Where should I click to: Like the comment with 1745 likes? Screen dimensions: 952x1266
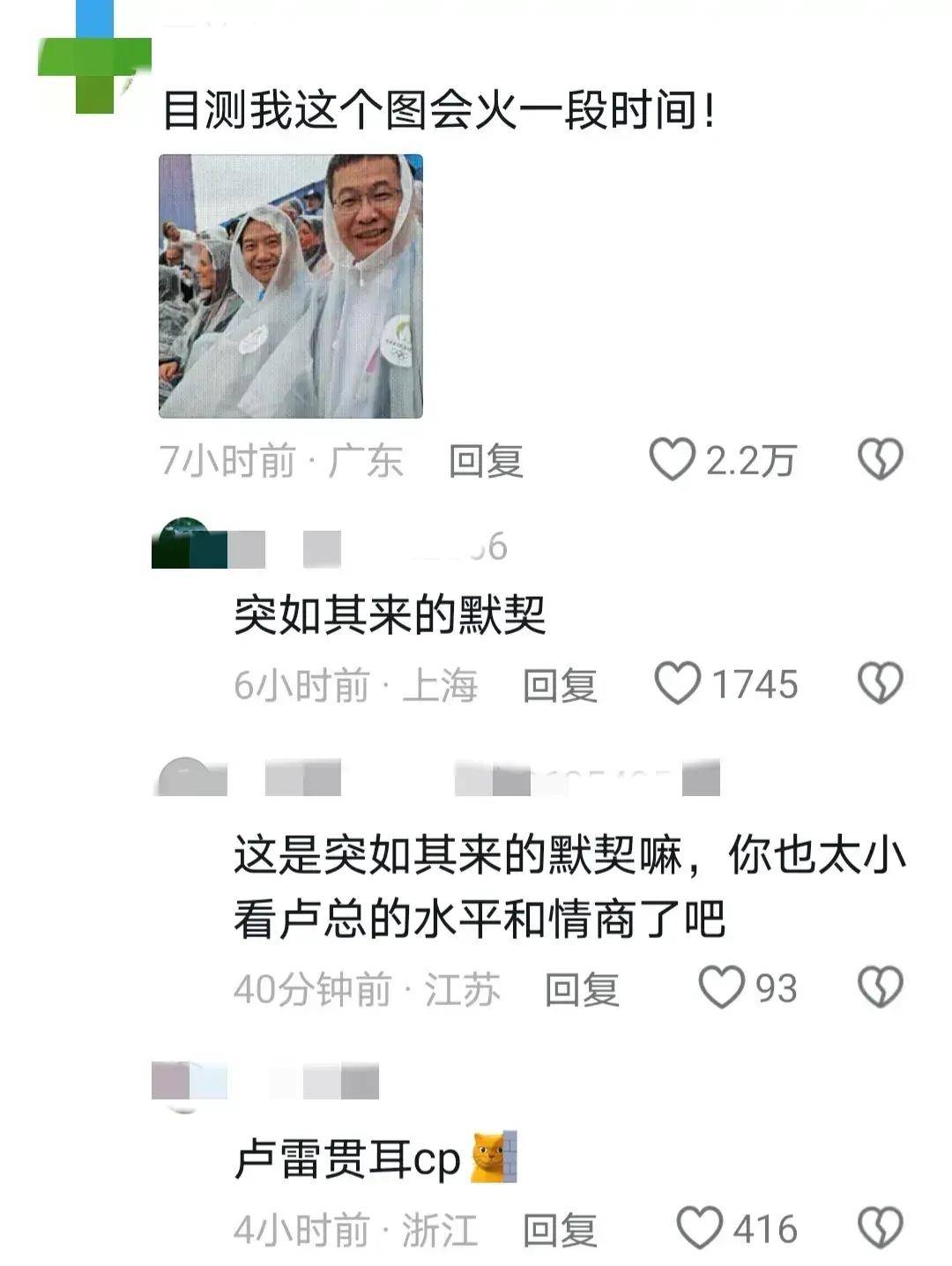click(678, 684)
